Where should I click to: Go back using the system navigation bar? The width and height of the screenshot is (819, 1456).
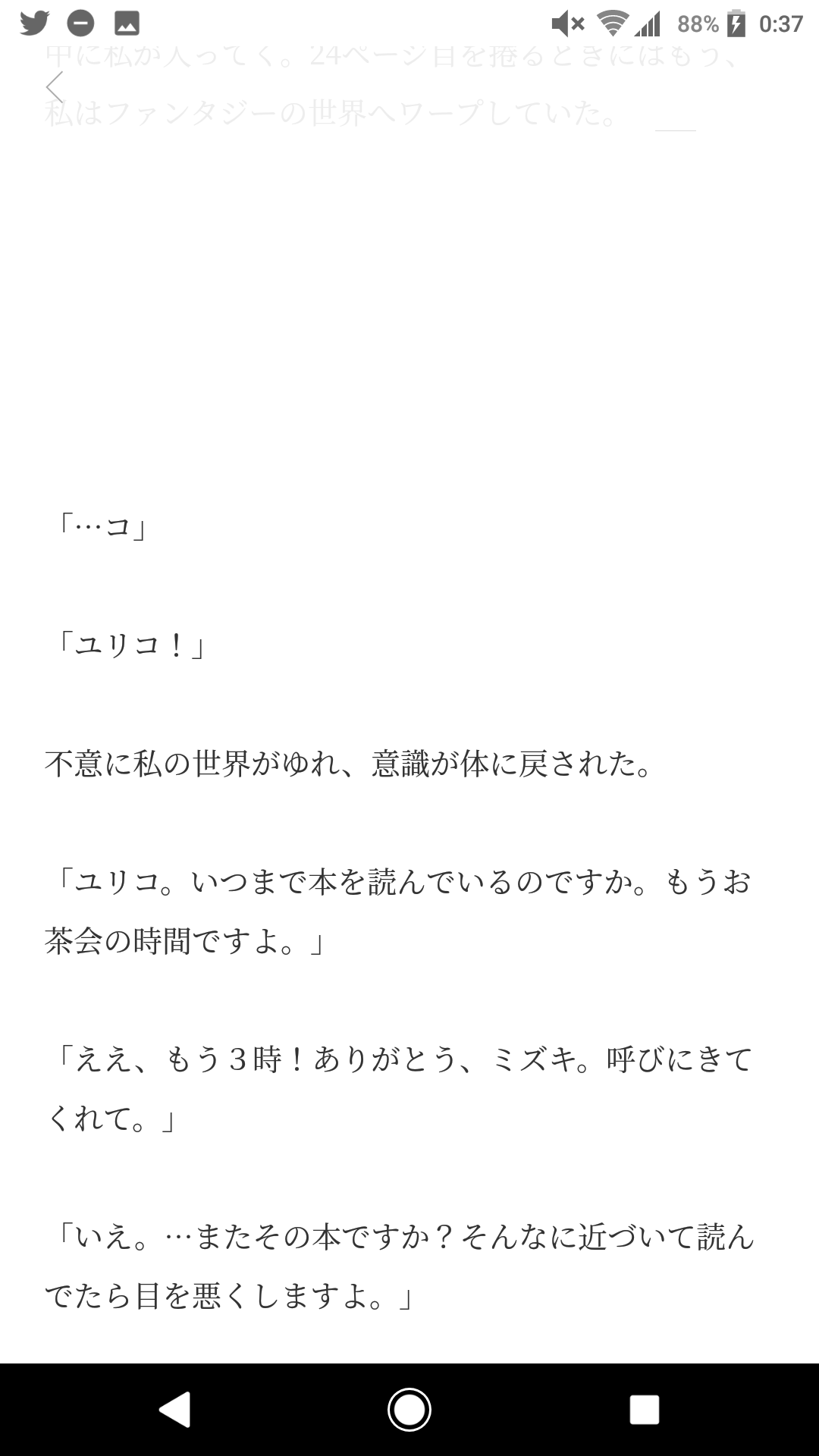(175, 1410)
